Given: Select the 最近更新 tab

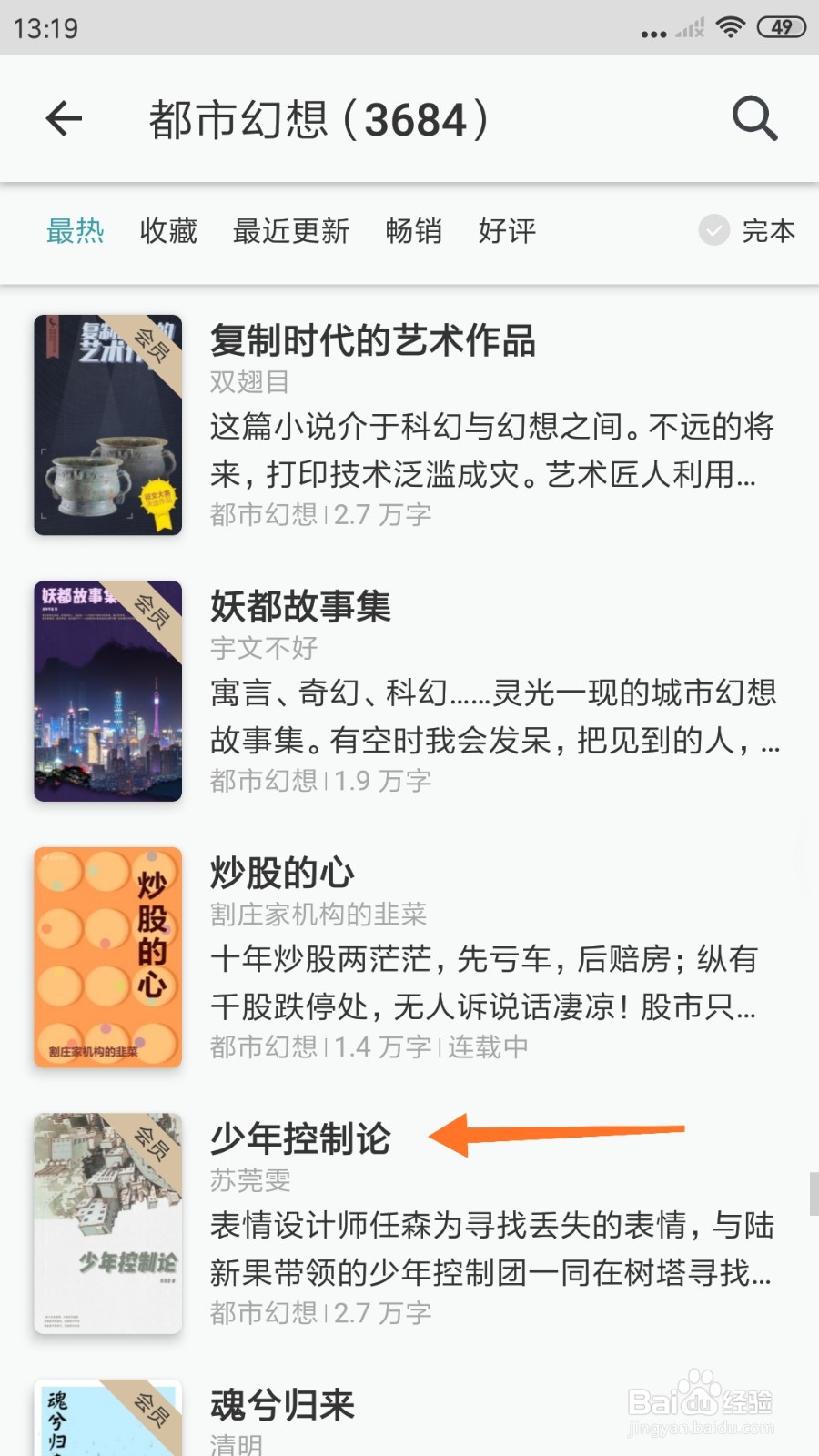Looking at the screenshot, I should (291, 231).
